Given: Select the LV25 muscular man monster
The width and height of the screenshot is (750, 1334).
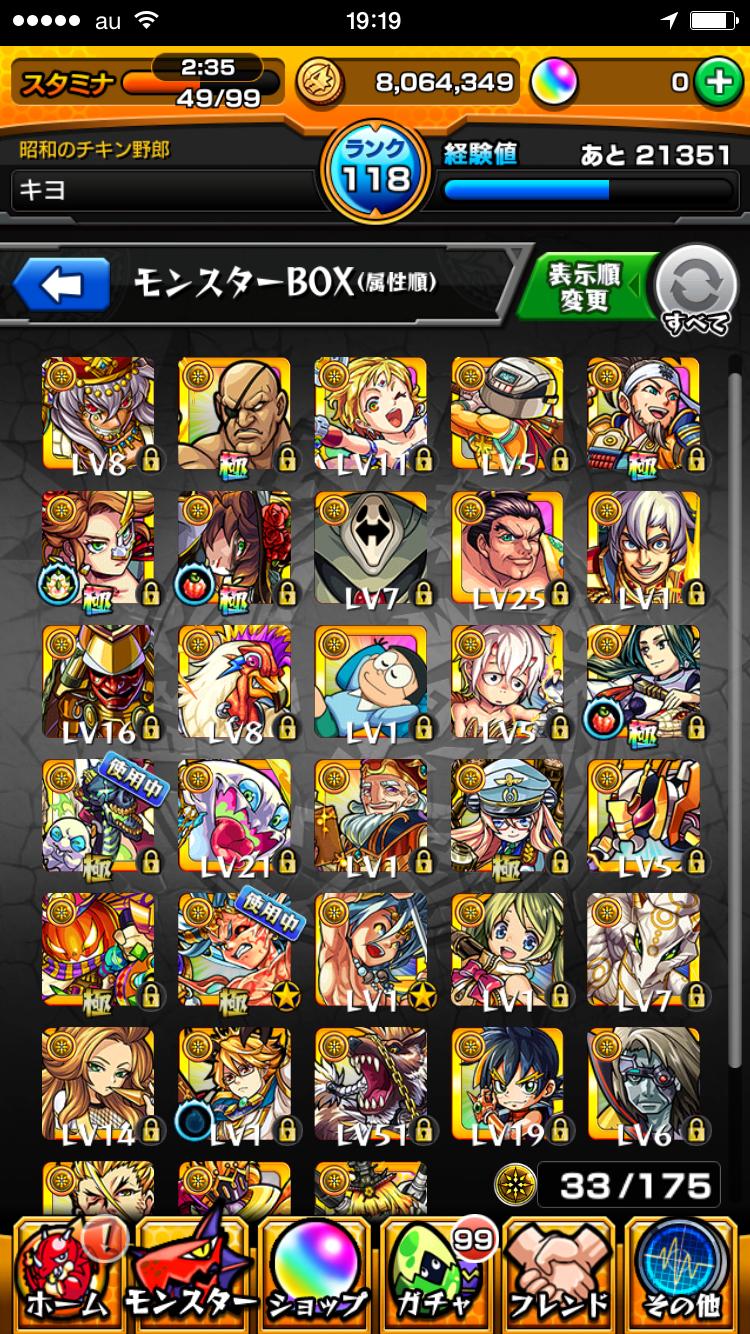Looking at the screenshot, I should click(507, 548).
